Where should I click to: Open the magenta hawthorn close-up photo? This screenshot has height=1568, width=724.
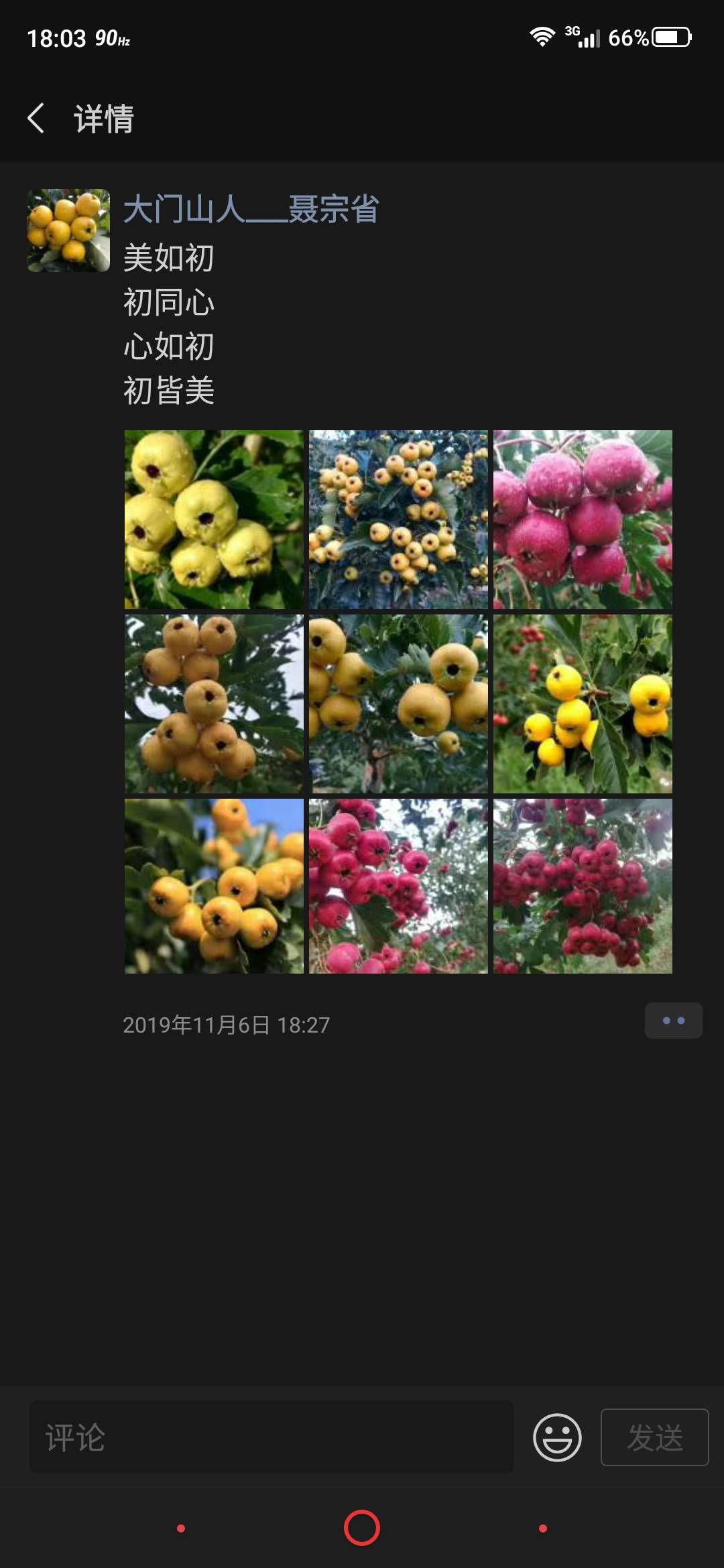583,519
